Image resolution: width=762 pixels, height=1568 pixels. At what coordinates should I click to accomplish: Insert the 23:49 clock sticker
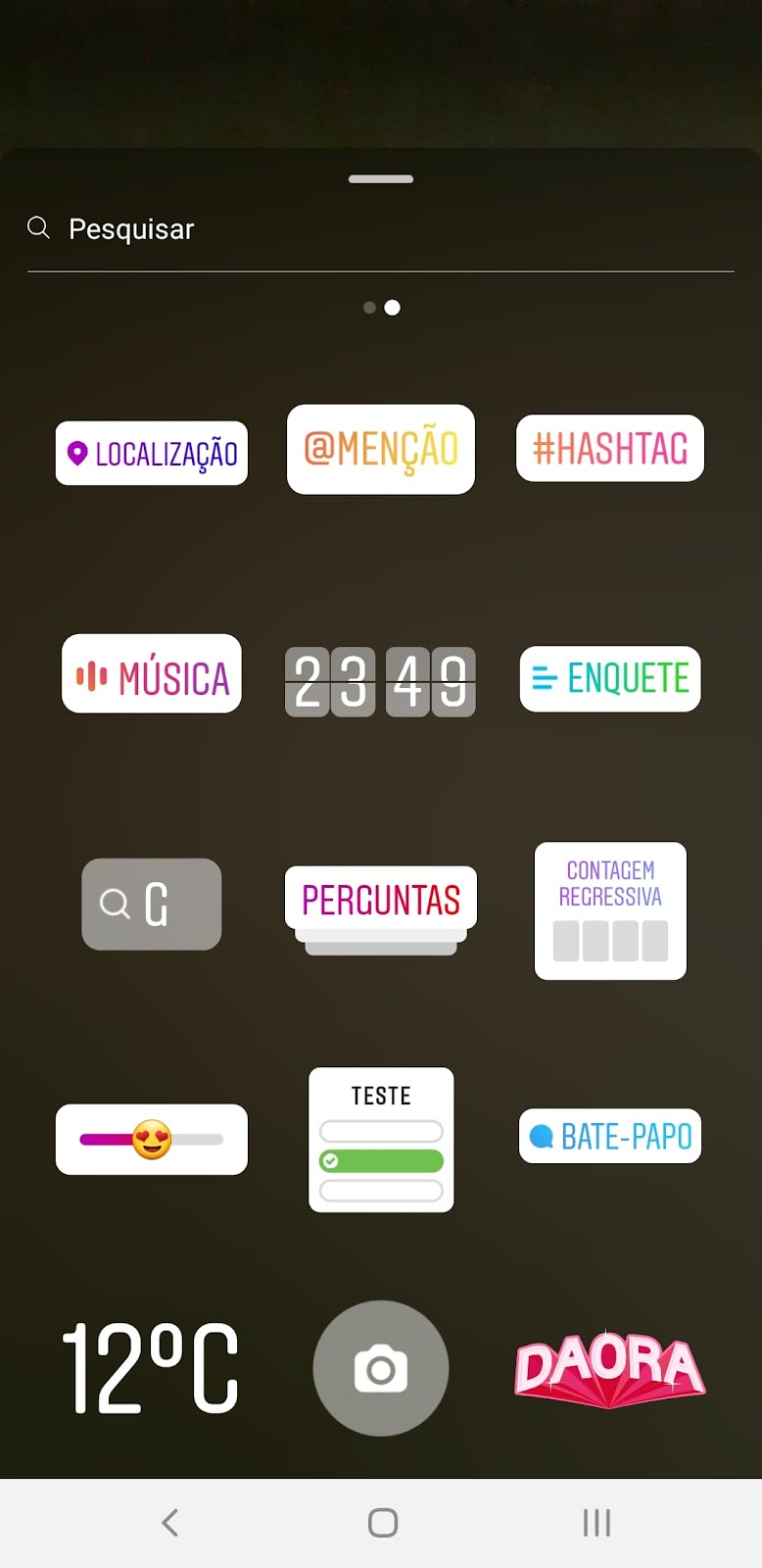(x=380, y=681)
